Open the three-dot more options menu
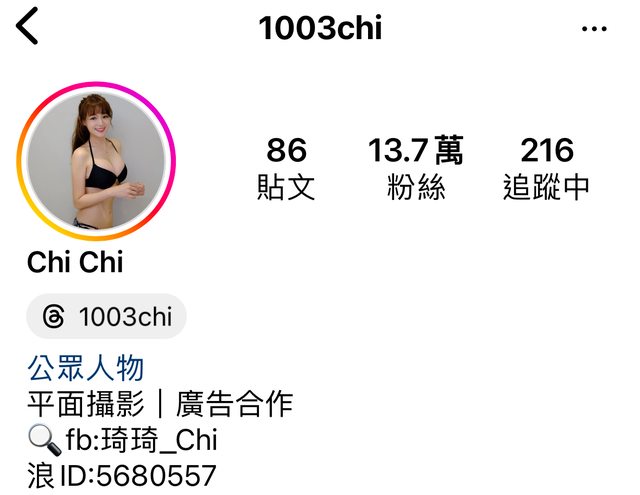This screenshot has width=640, height=495. 594,28
